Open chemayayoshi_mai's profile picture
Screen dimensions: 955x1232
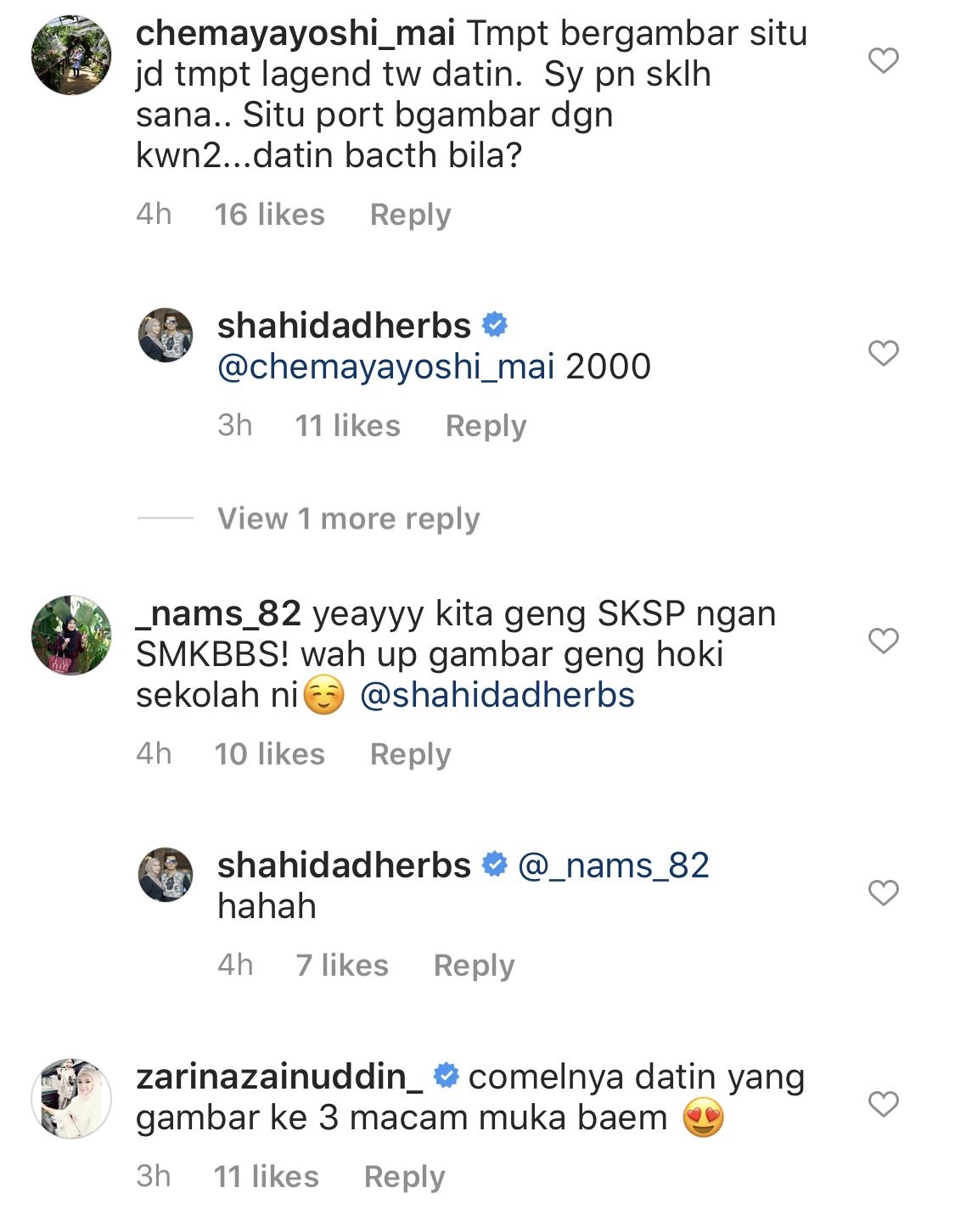pos(71,55)
